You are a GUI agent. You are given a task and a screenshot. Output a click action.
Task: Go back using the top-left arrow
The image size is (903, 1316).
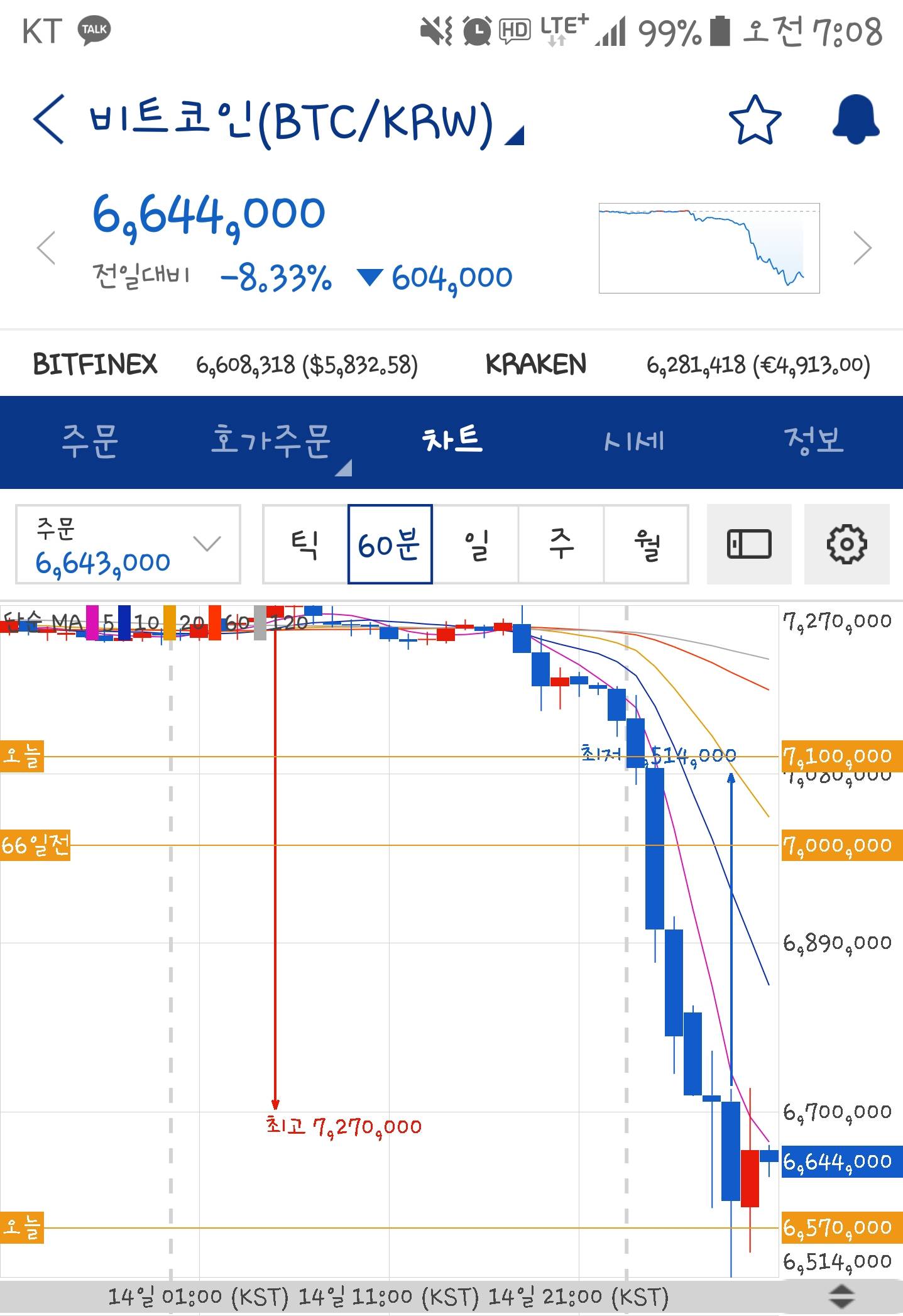pyautogui.click(x=49, y=119)
